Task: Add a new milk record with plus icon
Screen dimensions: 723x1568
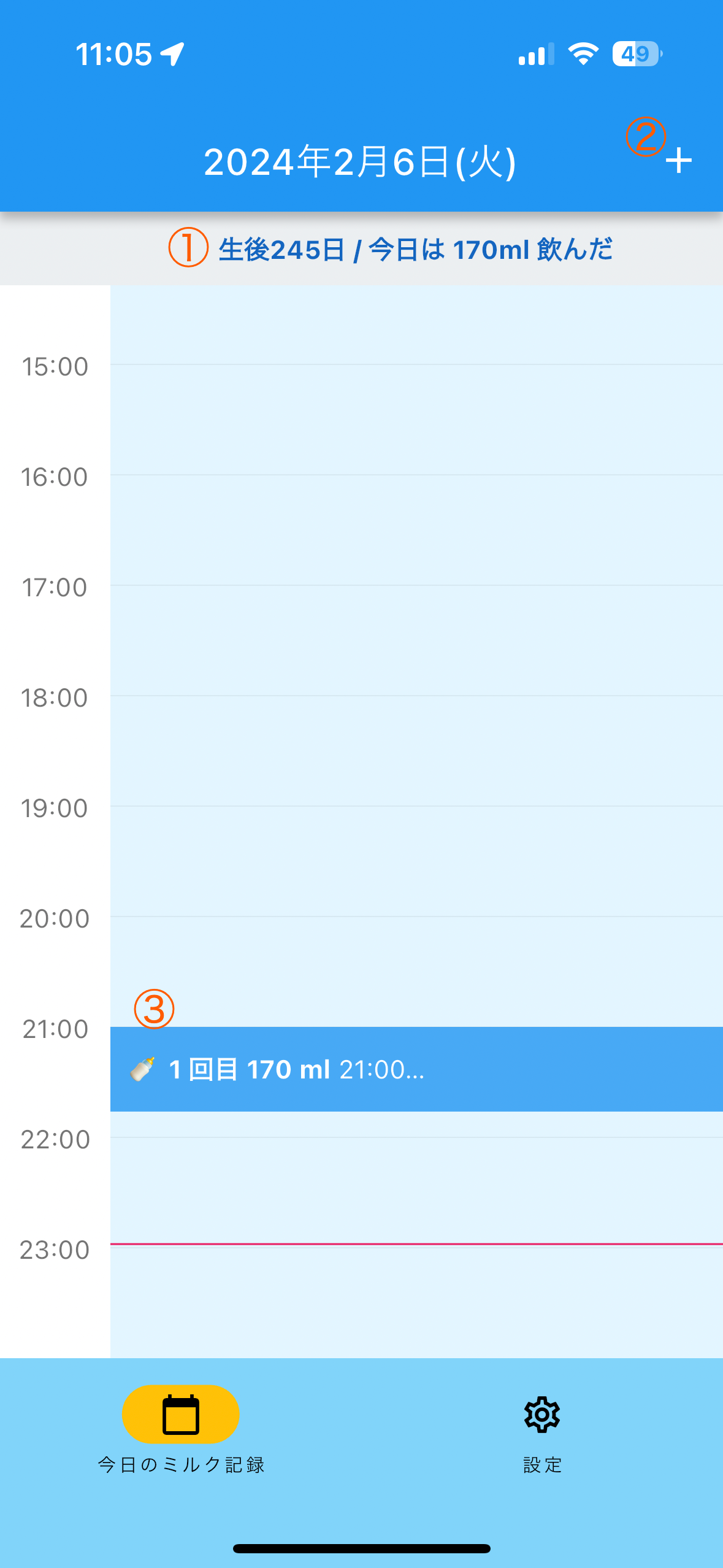Action: point(679,161)
